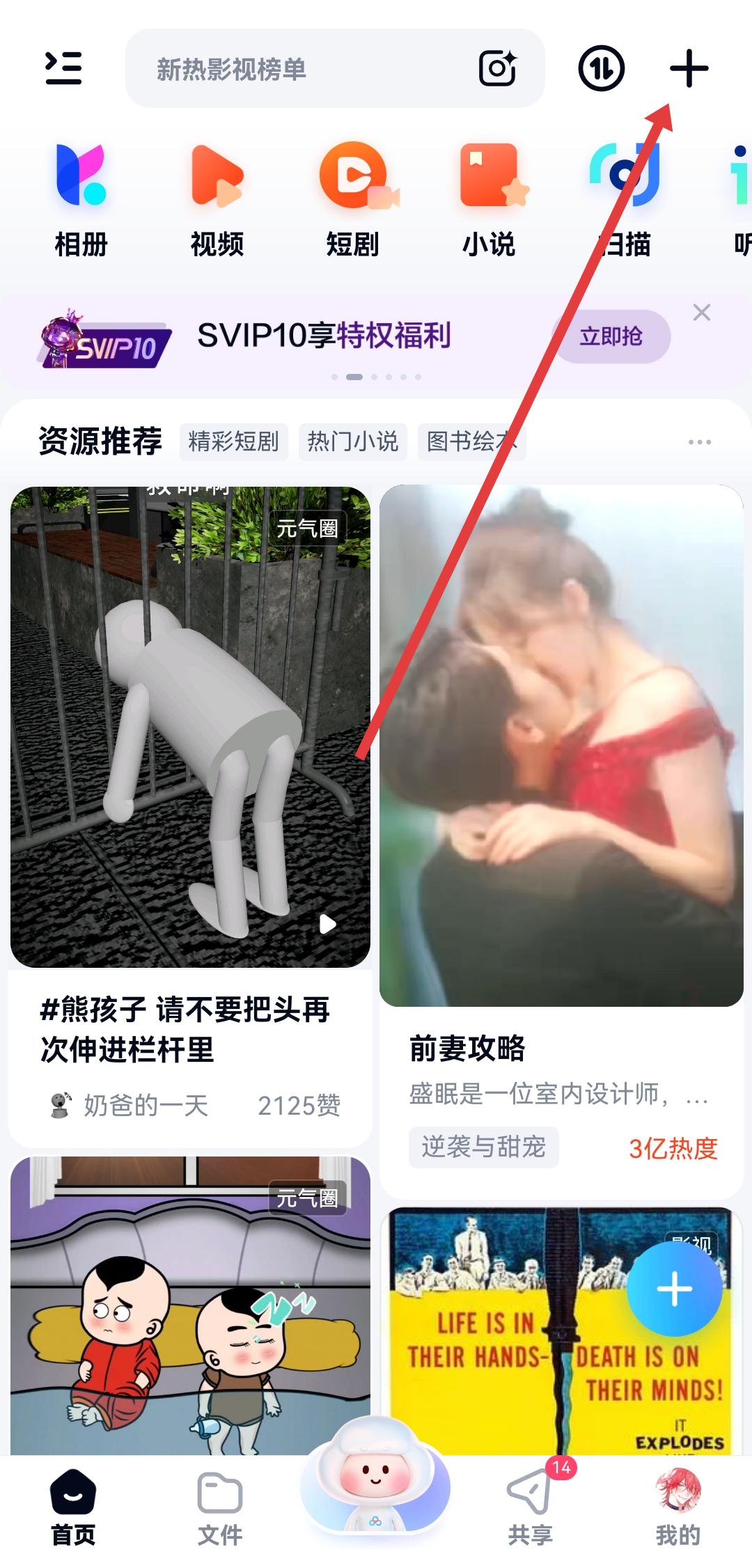Open more options for 资源推荐
Viewport: 752px width, 1568px height.
tap(699, 442)
